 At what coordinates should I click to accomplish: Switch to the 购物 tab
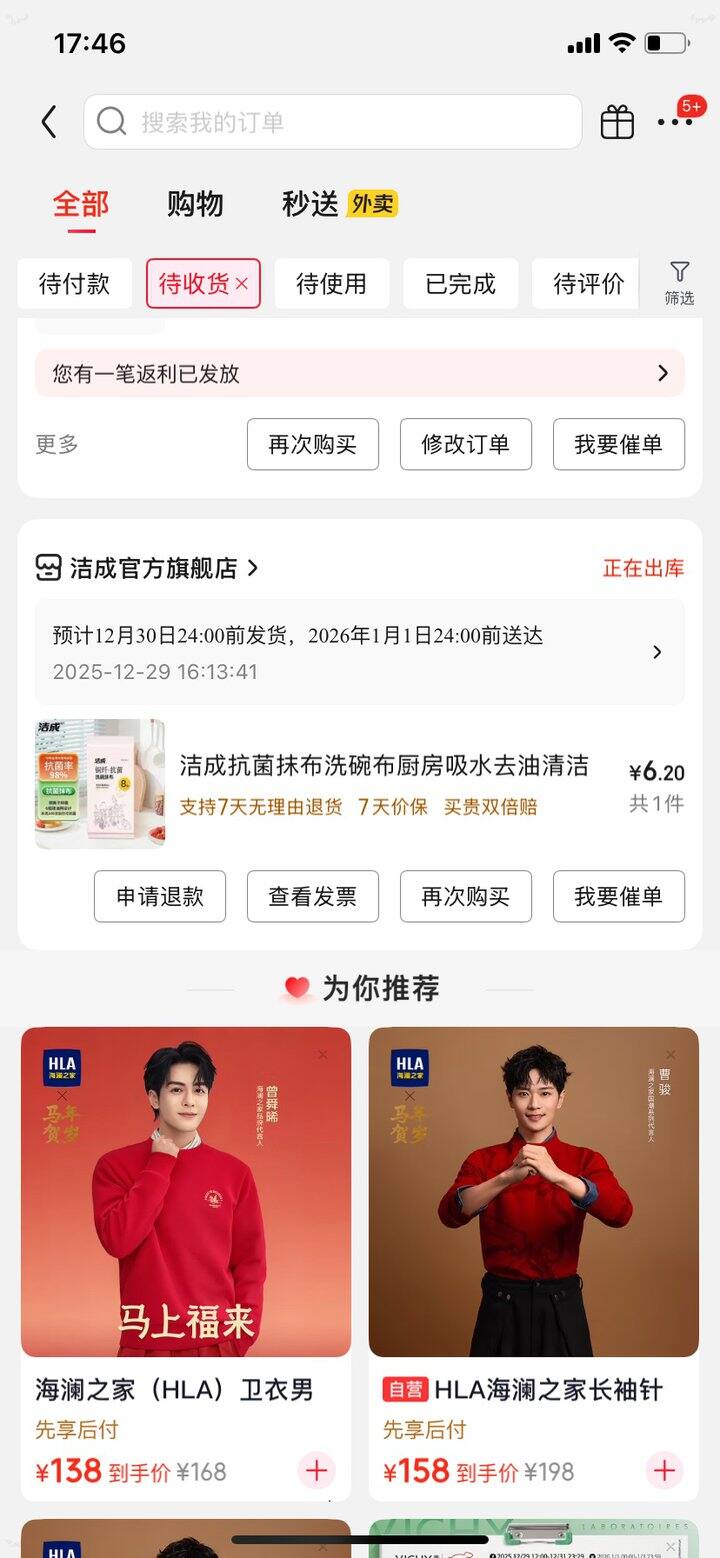(x=195, y=204)
